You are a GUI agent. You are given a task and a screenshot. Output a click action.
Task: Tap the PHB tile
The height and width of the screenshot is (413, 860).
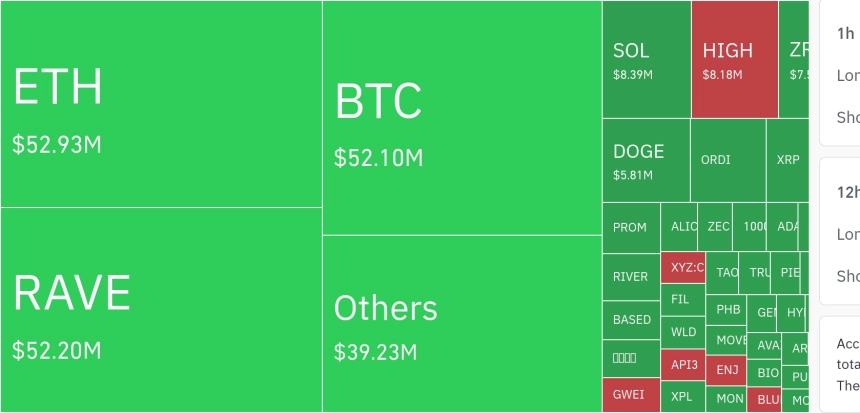pos(727,310)
